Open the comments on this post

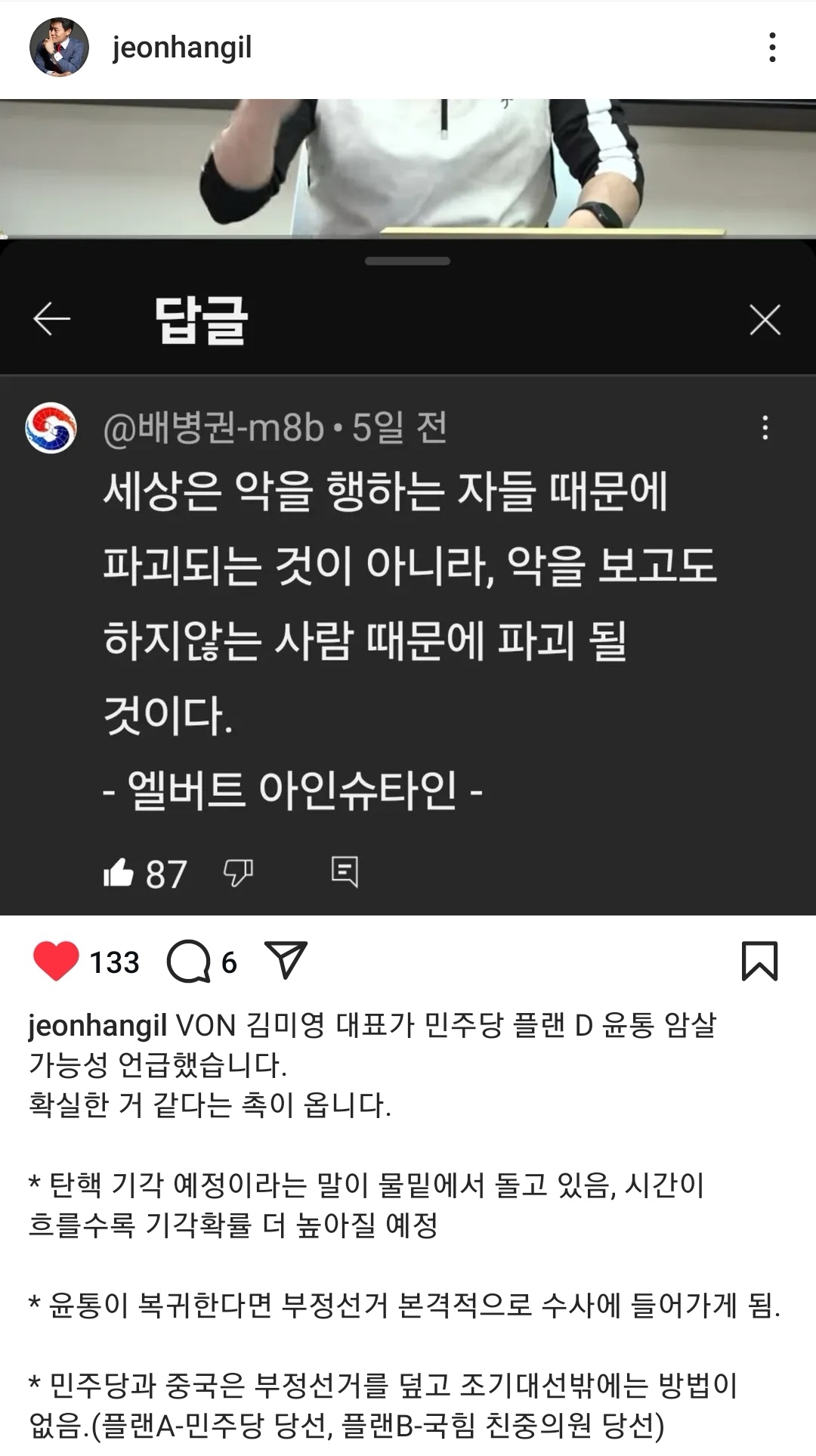point(189,962)
